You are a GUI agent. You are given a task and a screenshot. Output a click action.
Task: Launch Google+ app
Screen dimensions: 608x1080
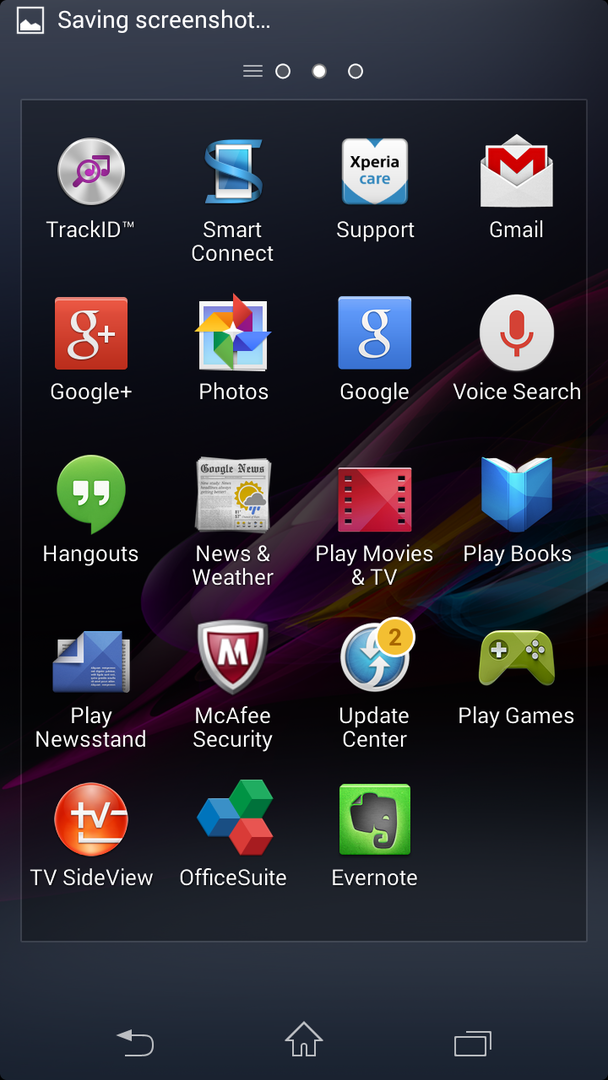coord(91,334)
